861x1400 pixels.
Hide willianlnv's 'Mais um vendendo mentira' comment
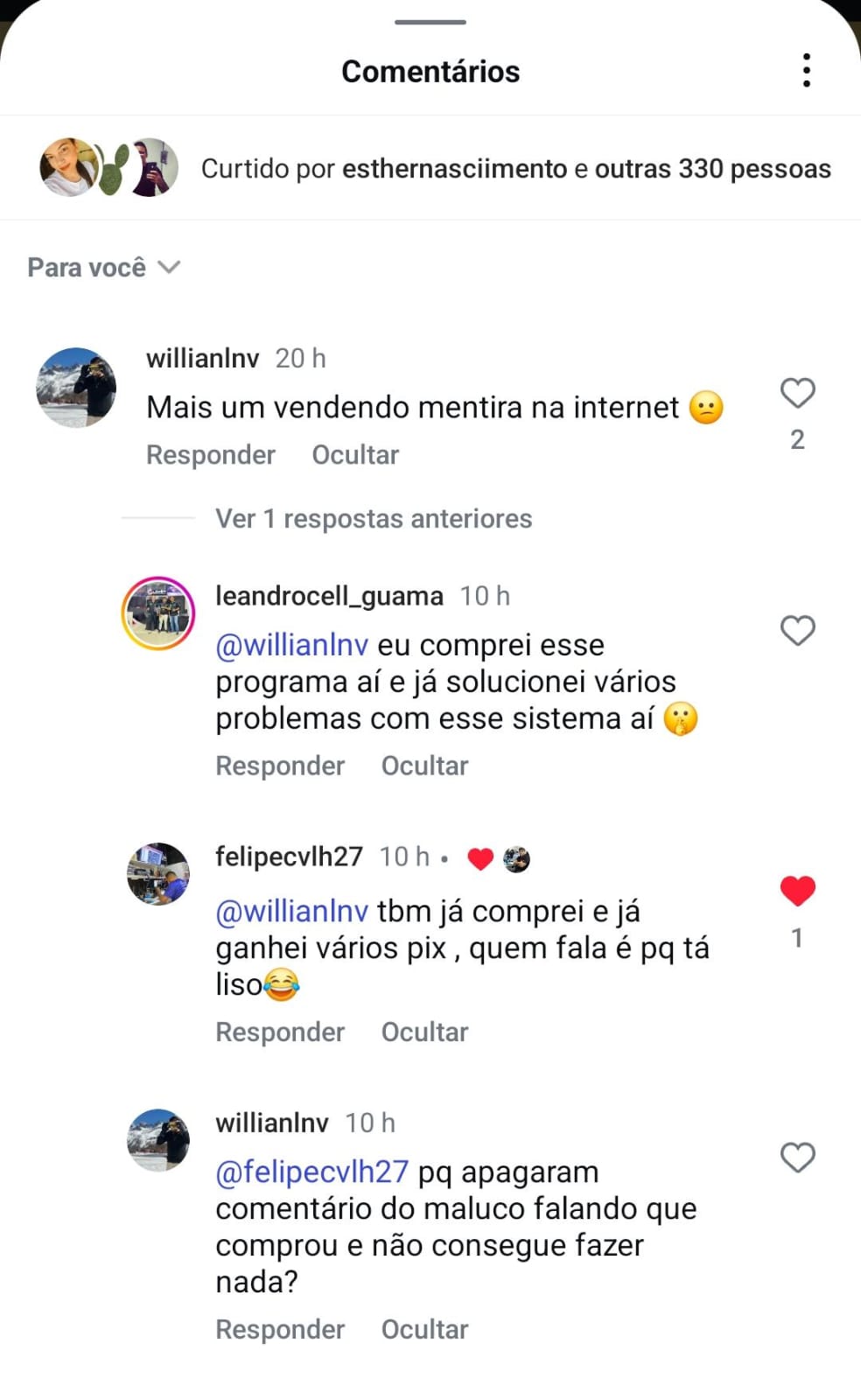coord(355,455)
